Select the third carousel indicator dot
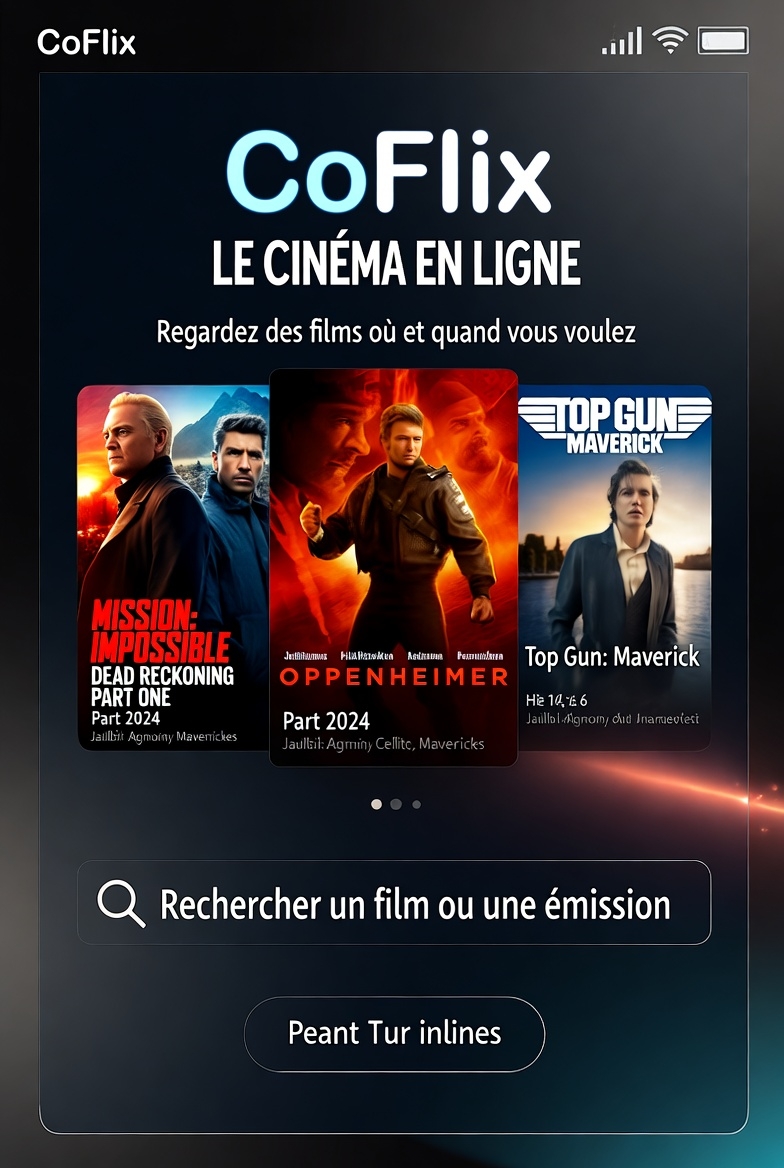The image size is (784, 1168). 416,803
